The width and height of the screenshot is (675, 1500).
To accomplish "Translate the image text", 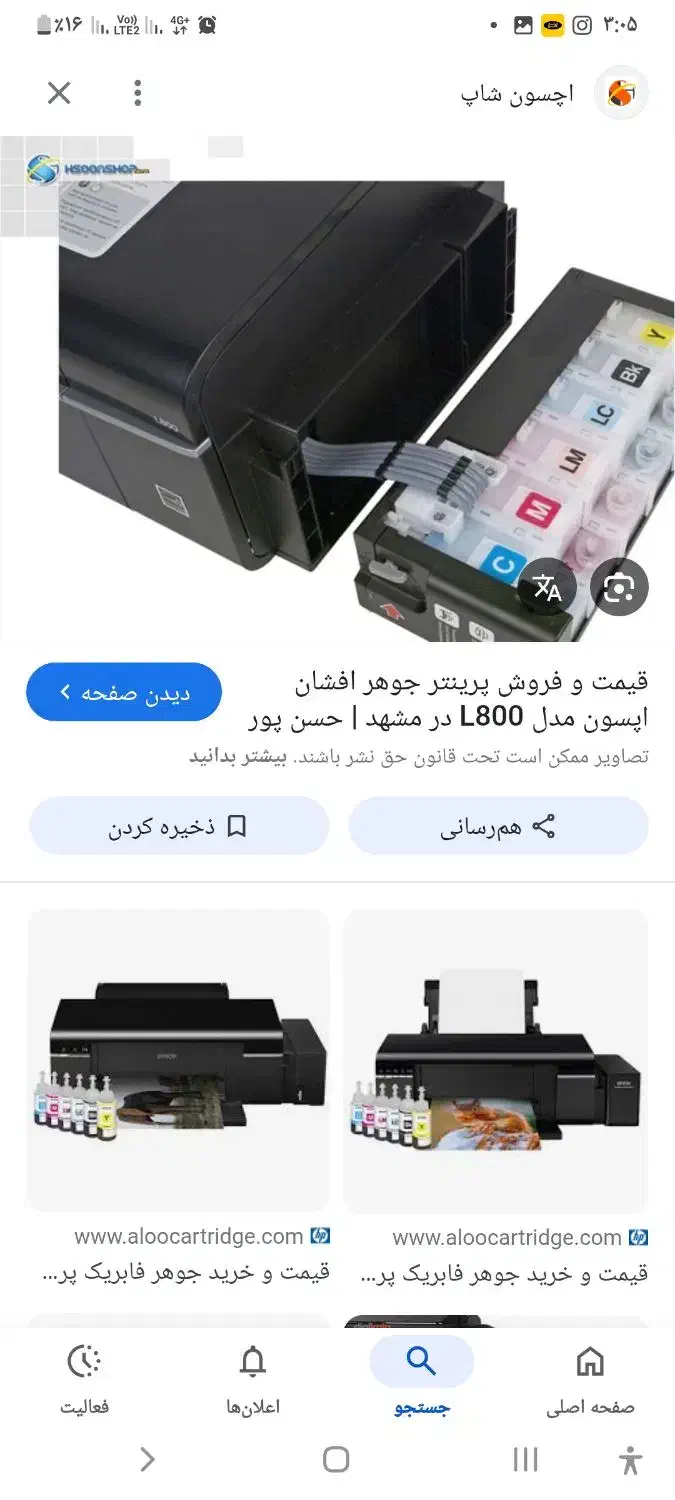I will (547, 588).
